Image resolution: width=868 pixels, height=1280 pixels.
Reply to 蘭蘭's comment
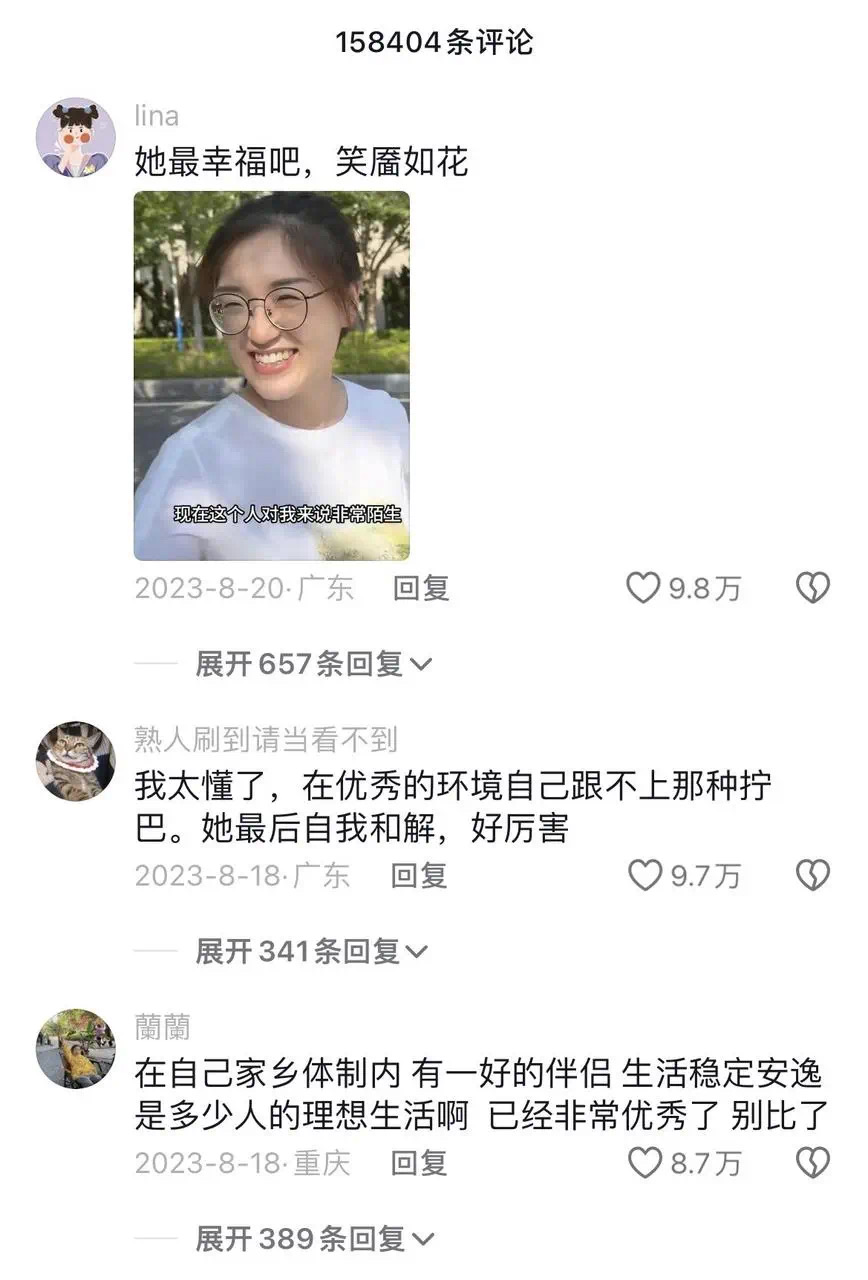[418, 1163]
